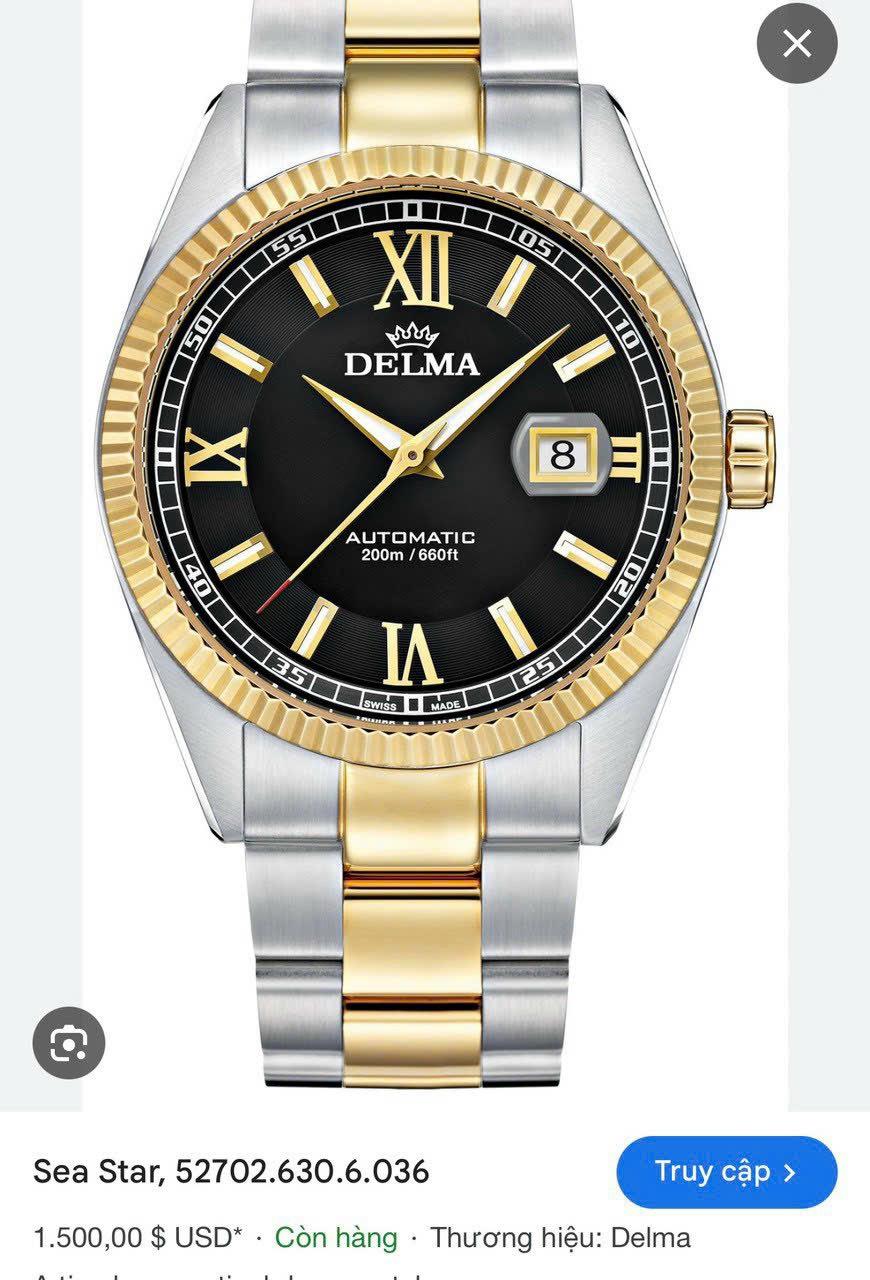Tap the Truy cập visit button
This screenshot has height=1280, width=870.
(x=726, y=1172)
